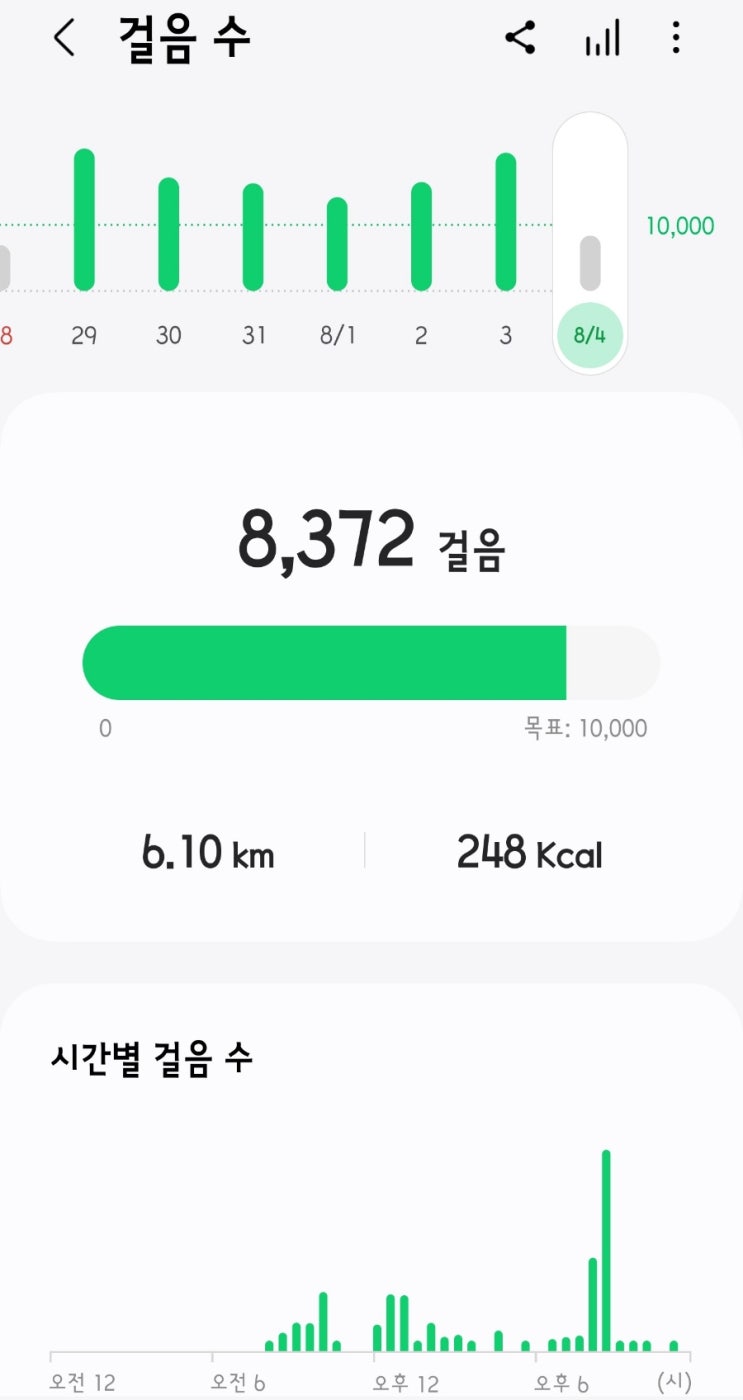Open the more options menu
This screenshot has height=1400, width=743.
click(676, 39)
